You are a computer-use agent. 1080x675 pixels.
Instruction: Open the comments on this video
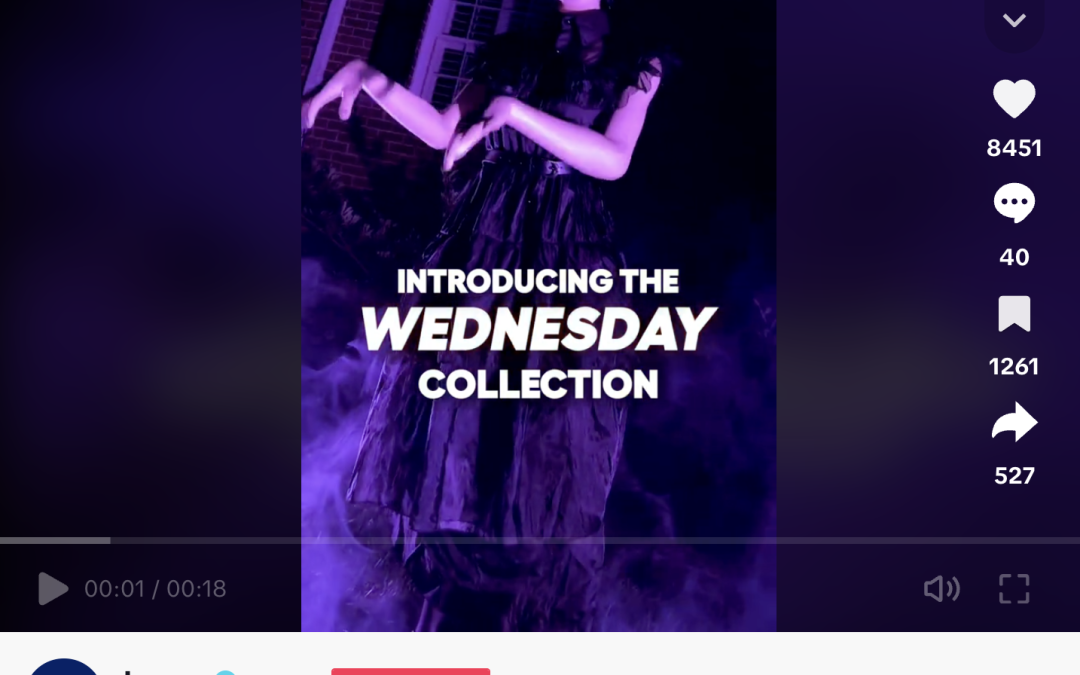(1014, 204)
